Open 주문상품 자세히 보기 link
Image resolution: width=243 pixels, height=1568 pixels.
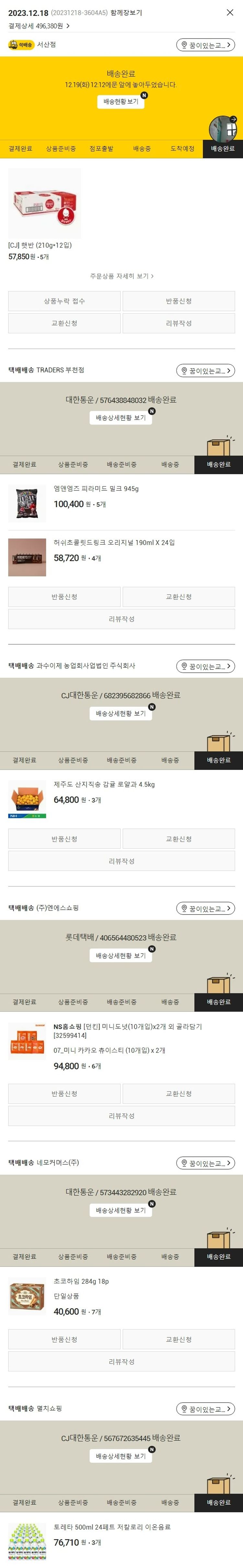pyautogui.click(x=121, y=276)
